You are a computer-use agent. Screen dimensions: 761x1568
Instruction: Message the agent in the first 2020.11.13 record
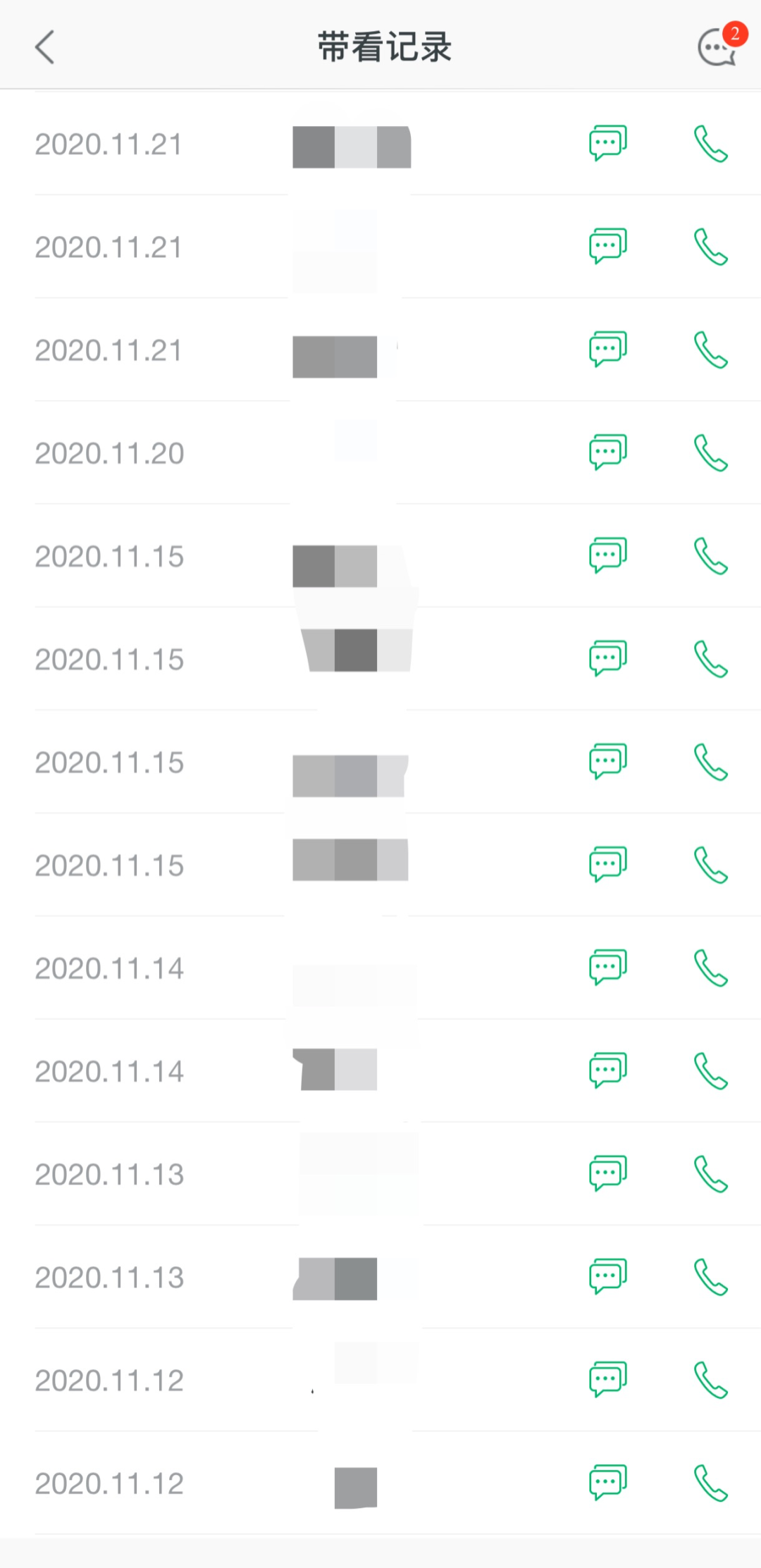point(607,1173)
